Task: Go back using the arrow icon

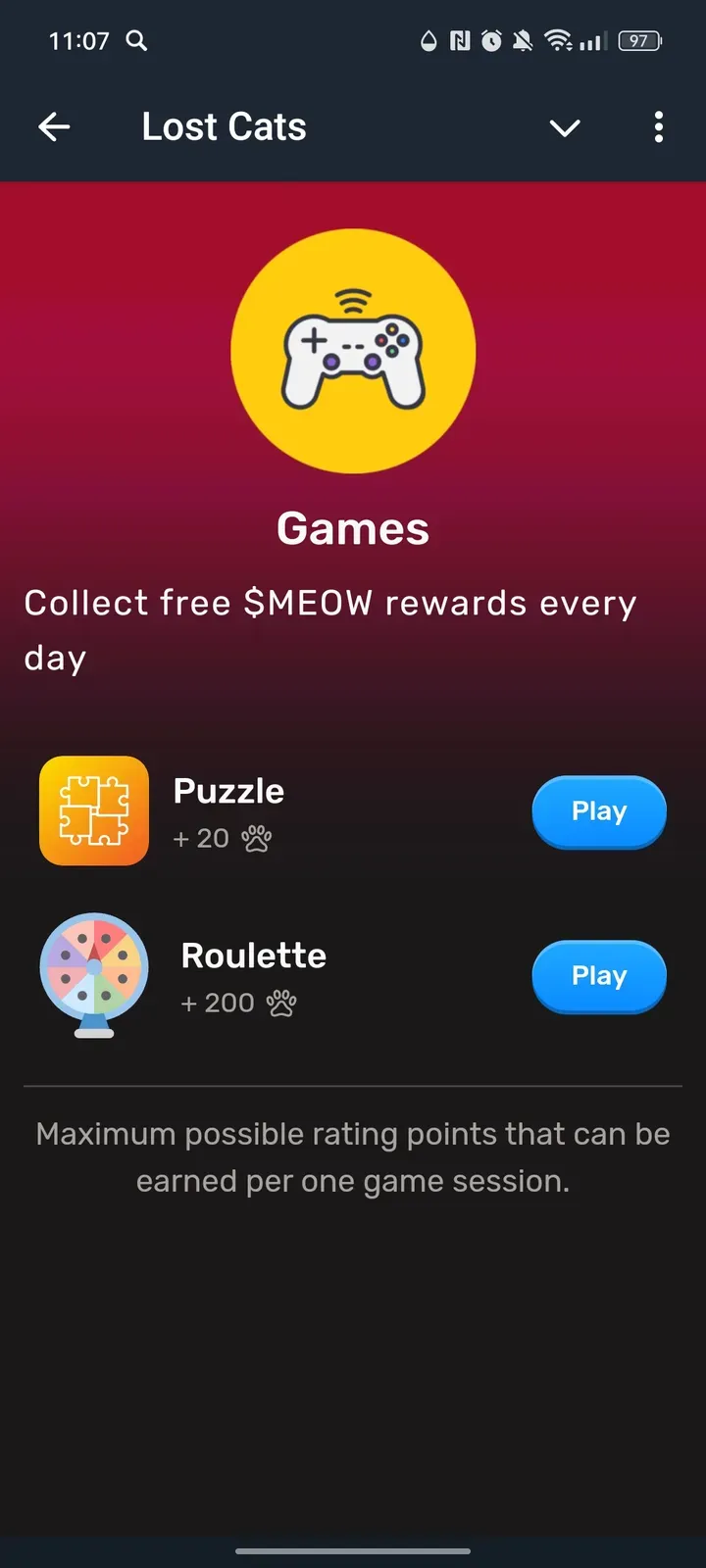Action: [x=54, y=127]
